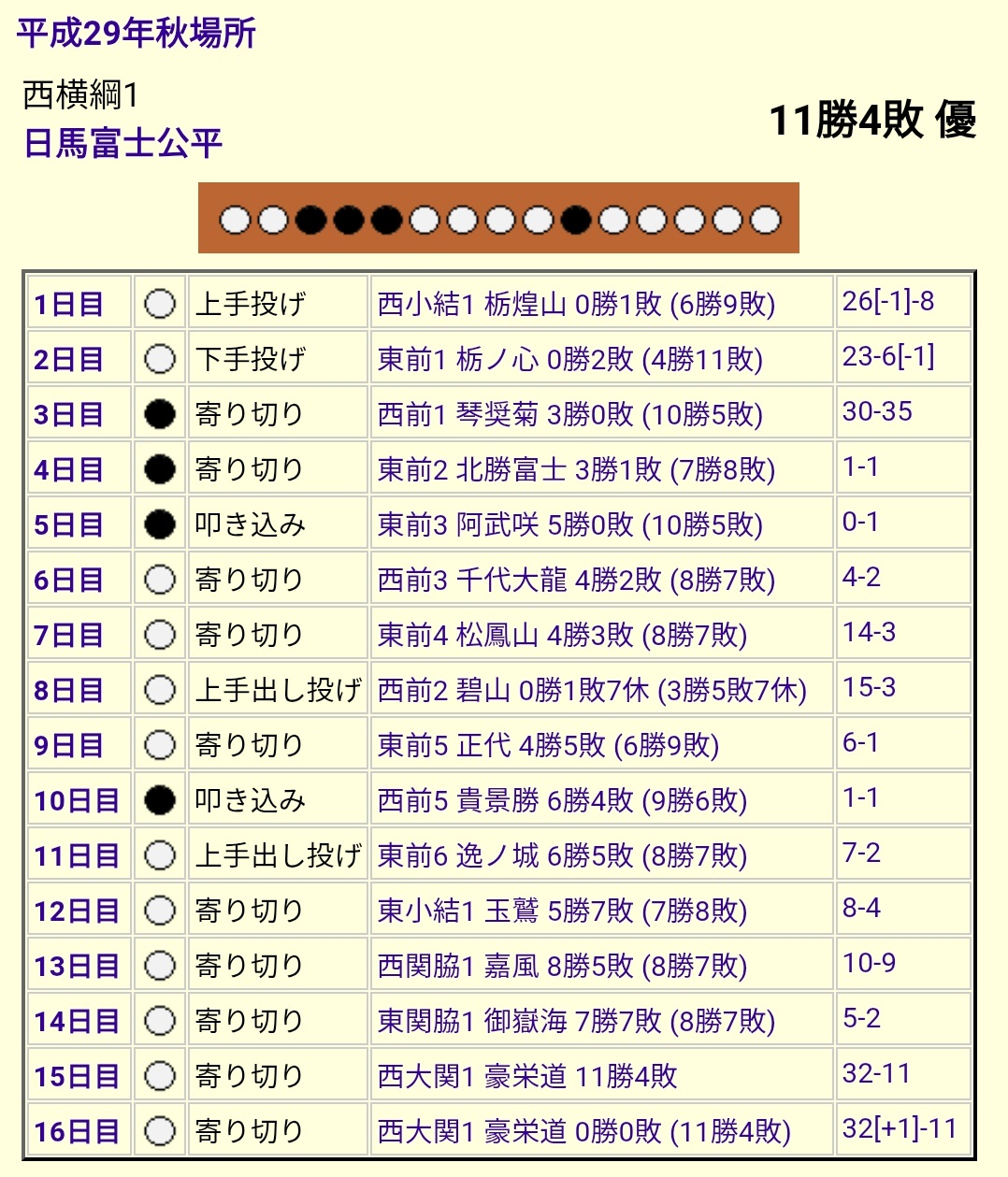View head-to-head record 26[-1]-8

click(888, 301)
